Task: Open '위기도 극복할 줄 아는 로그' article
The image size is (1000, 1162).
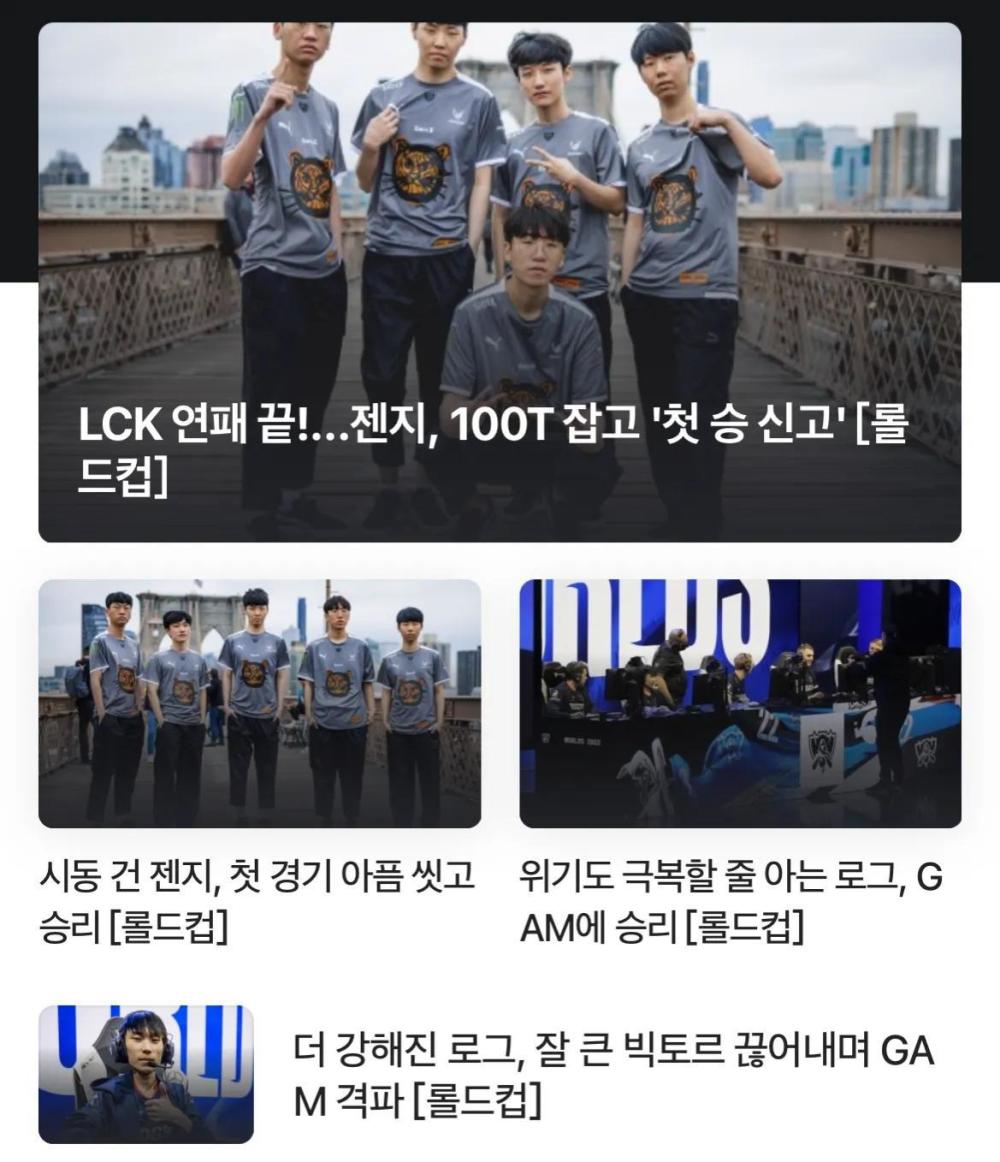Action: click(730, 900)
